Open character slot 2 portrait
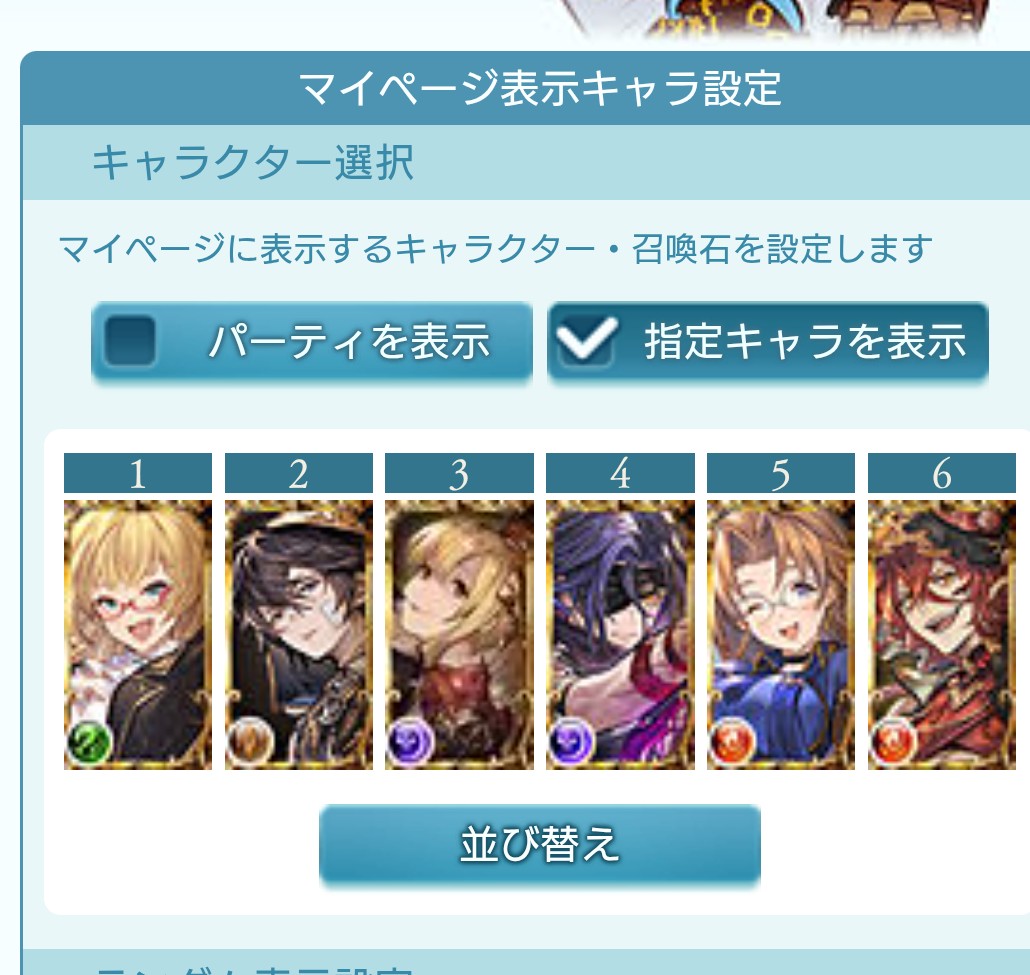1030x975 pixels. point(299,635)
